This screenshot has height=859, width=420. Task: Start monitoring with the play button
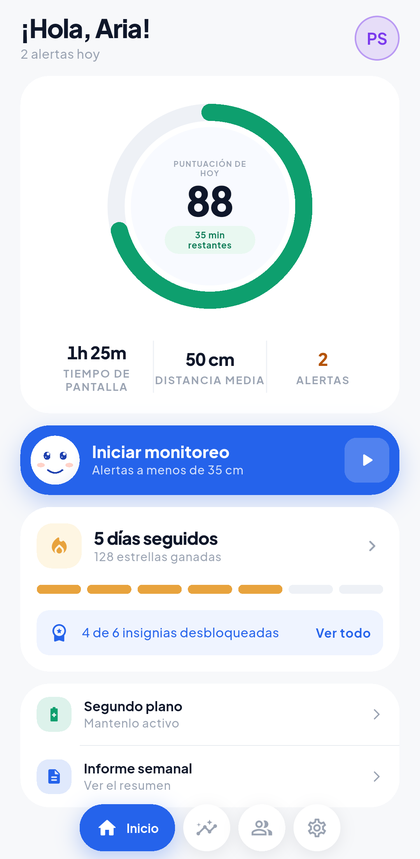[366, 460]
